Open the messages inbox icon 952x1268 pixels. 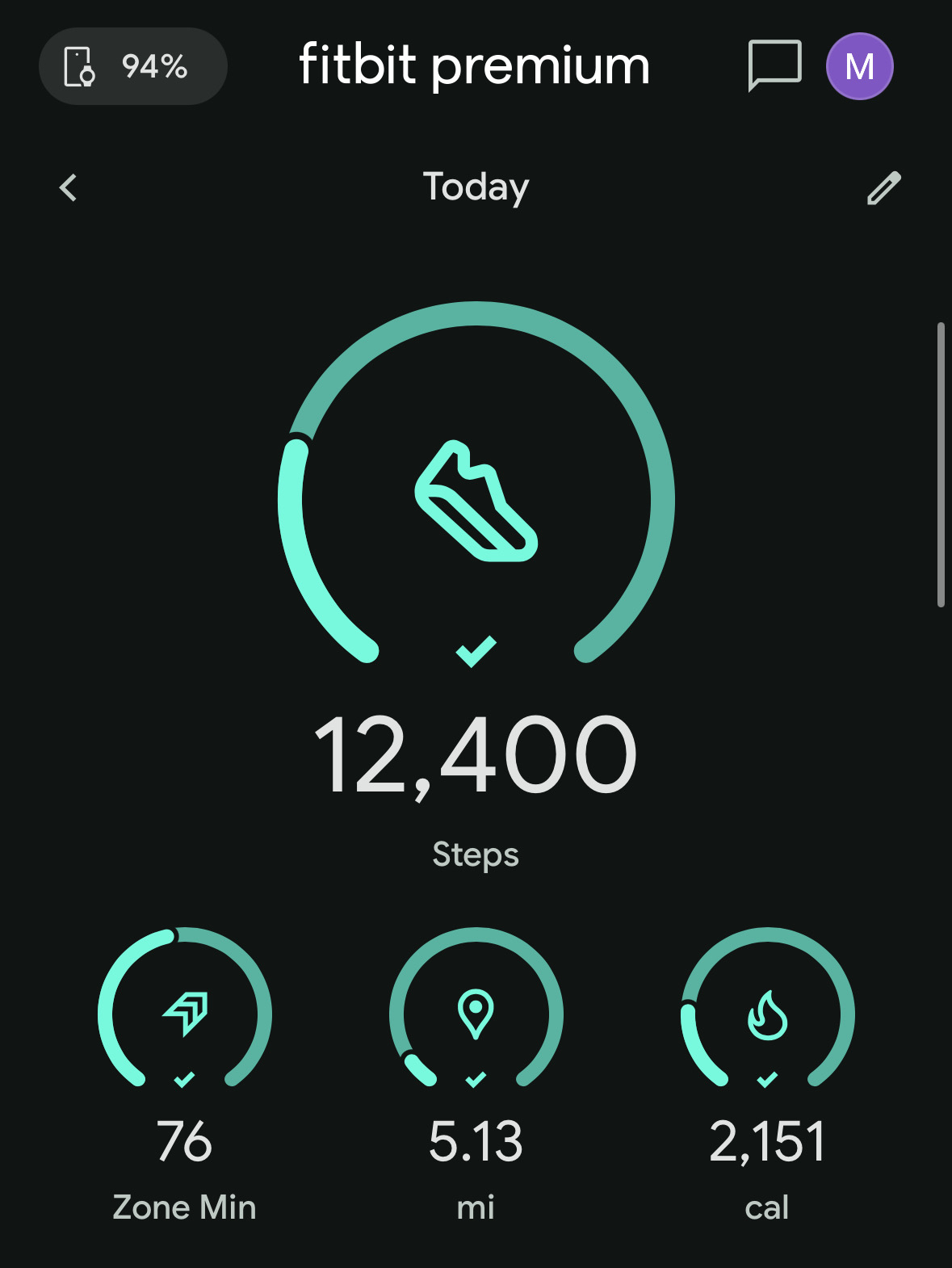pos(774,65)
